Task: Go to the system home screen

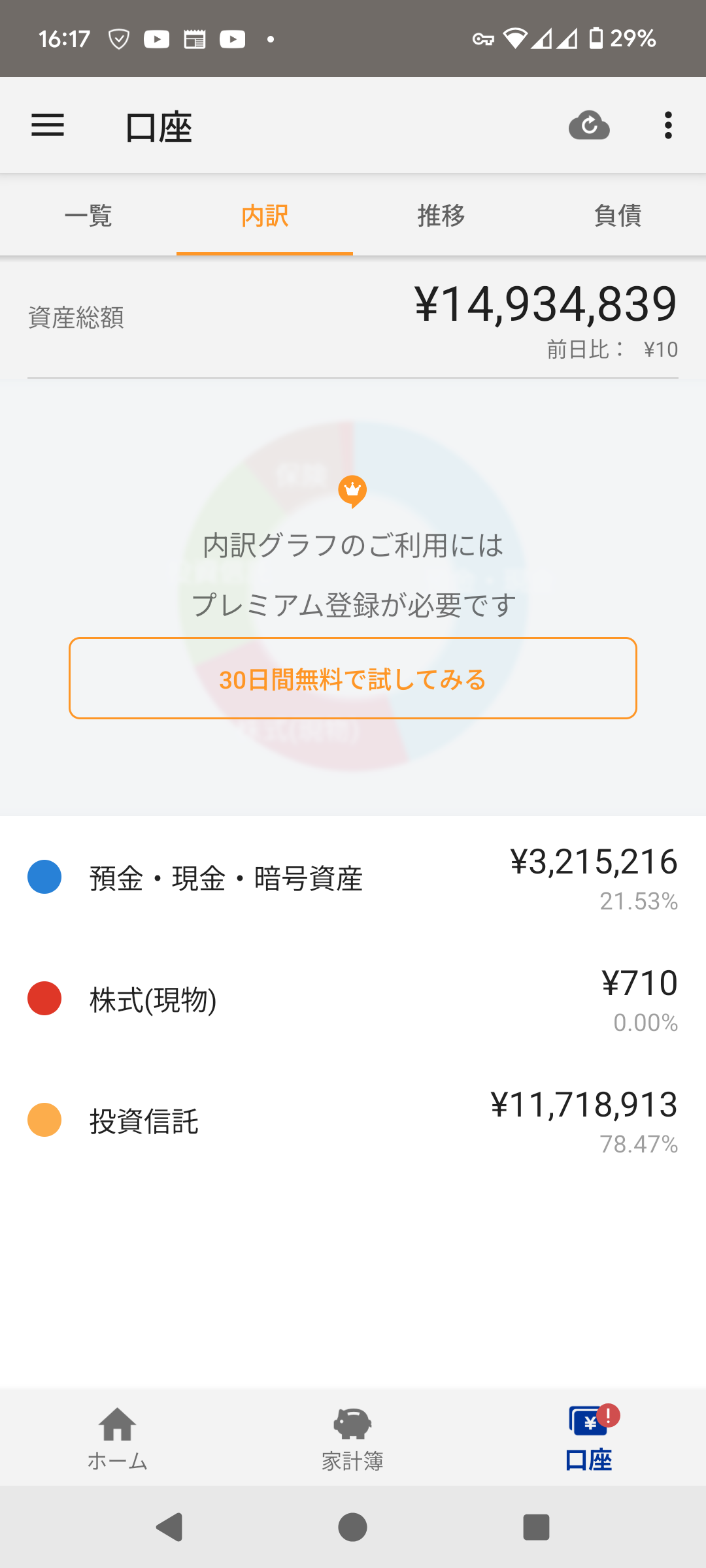Action: (x=353, y=1527)
